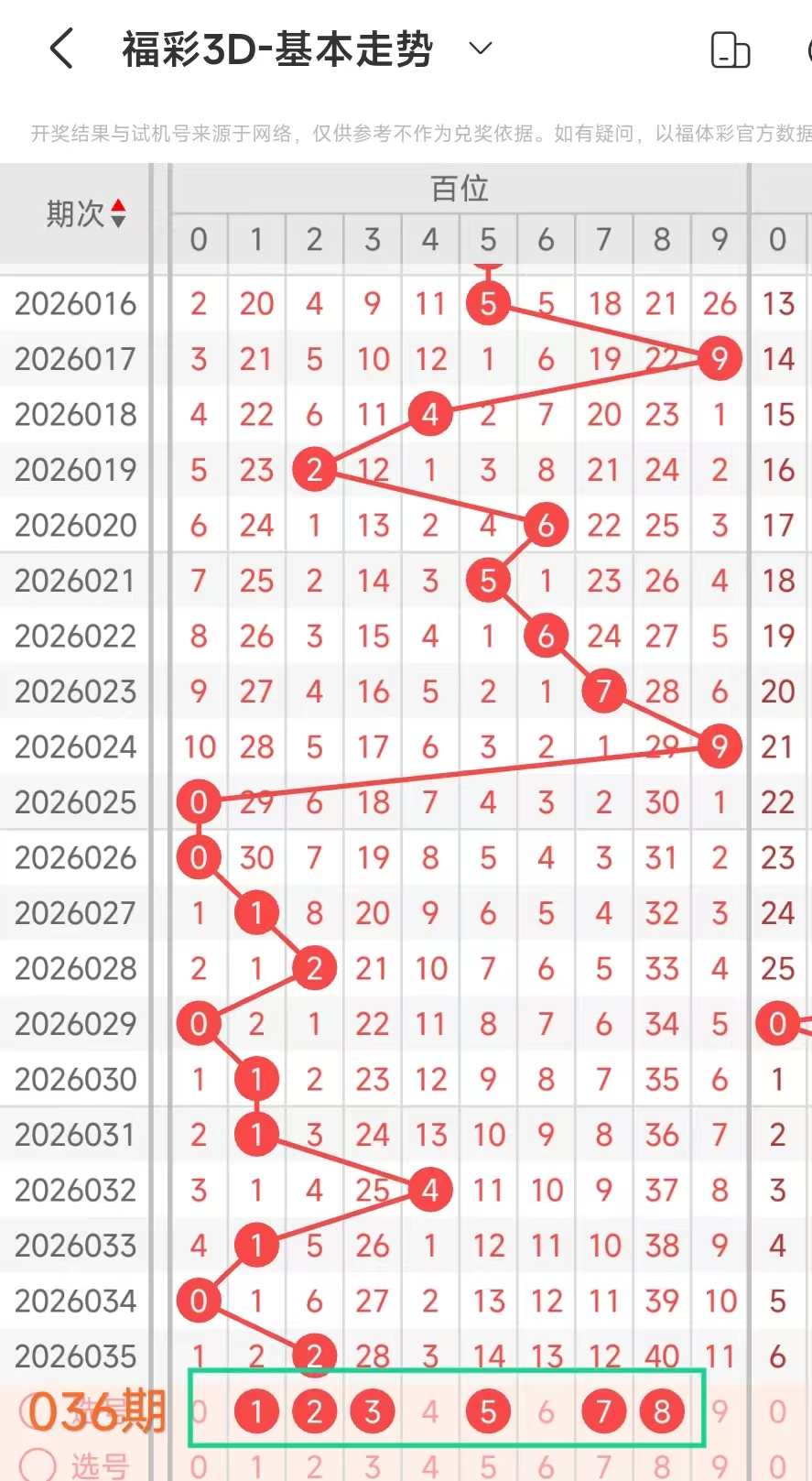812x1481 pixels.
Task: Deselect ball 2 in the 百位 pick row
Action: [x=314, y=1411]
